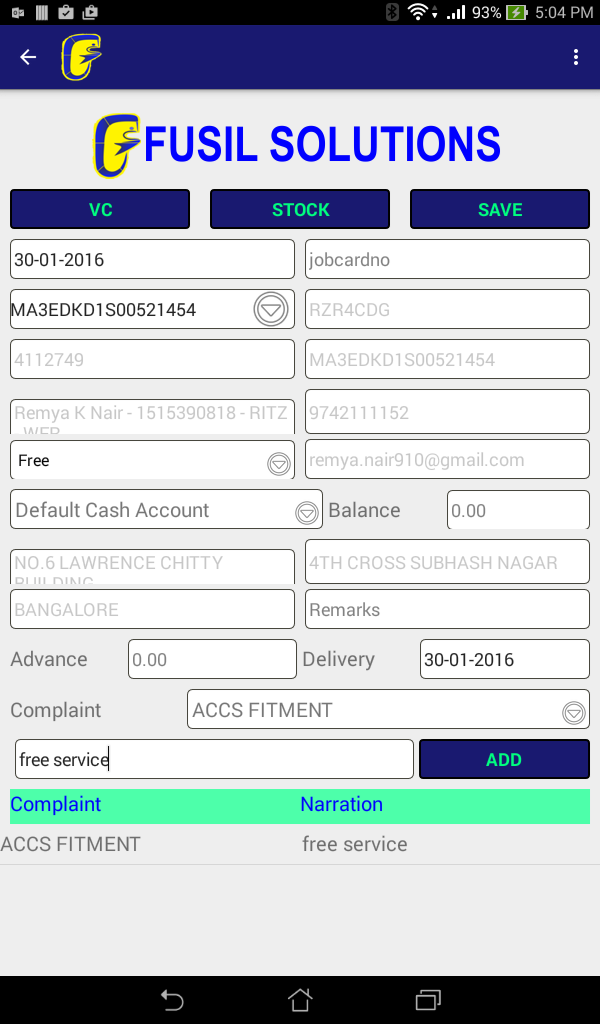600x1024 pixels.
Task: Expand the ACCS FITMENT complaint dropdown
Action: point(388,709)
